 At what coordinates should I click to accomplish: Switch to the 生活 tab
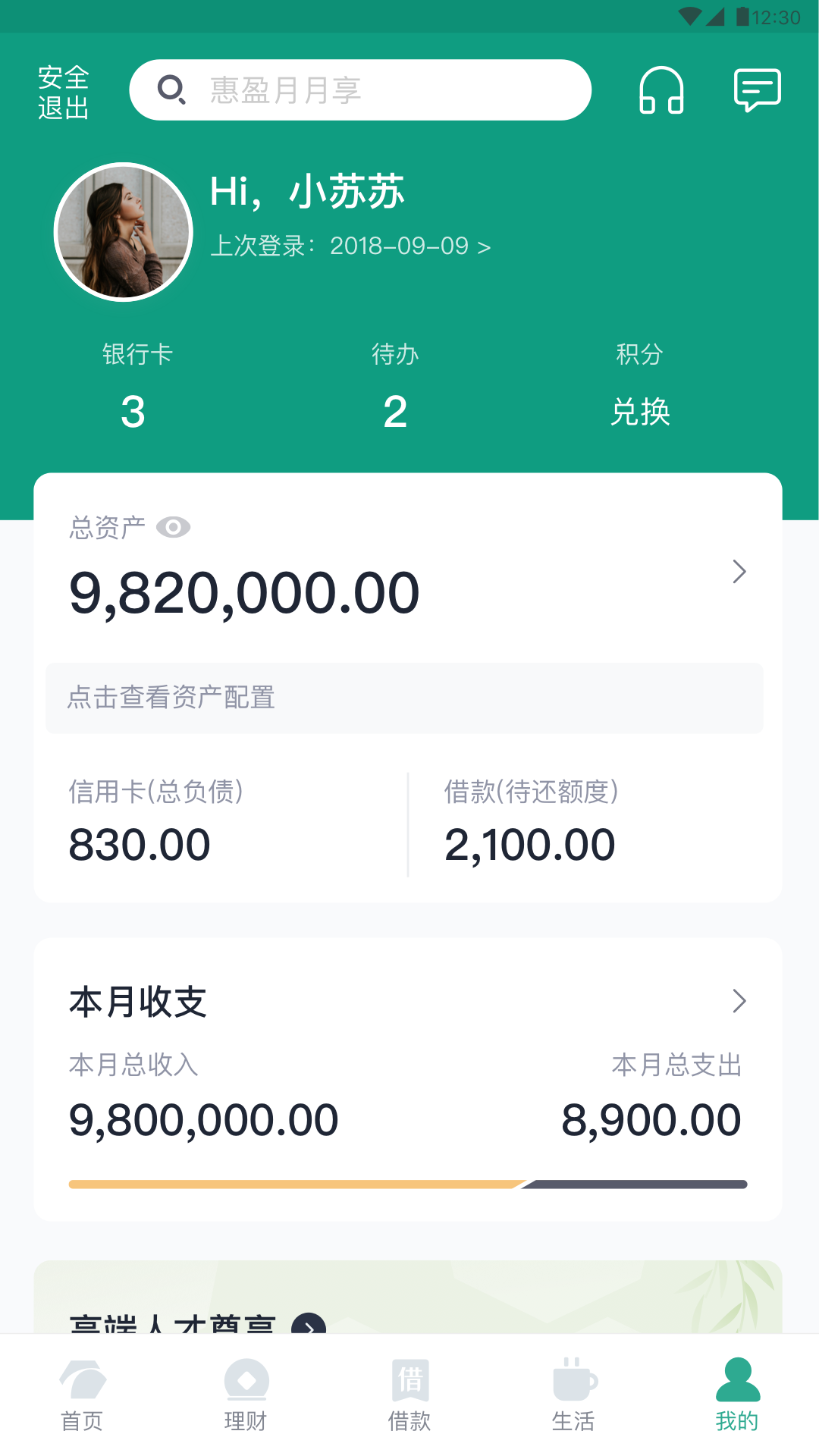(573, 1395)
